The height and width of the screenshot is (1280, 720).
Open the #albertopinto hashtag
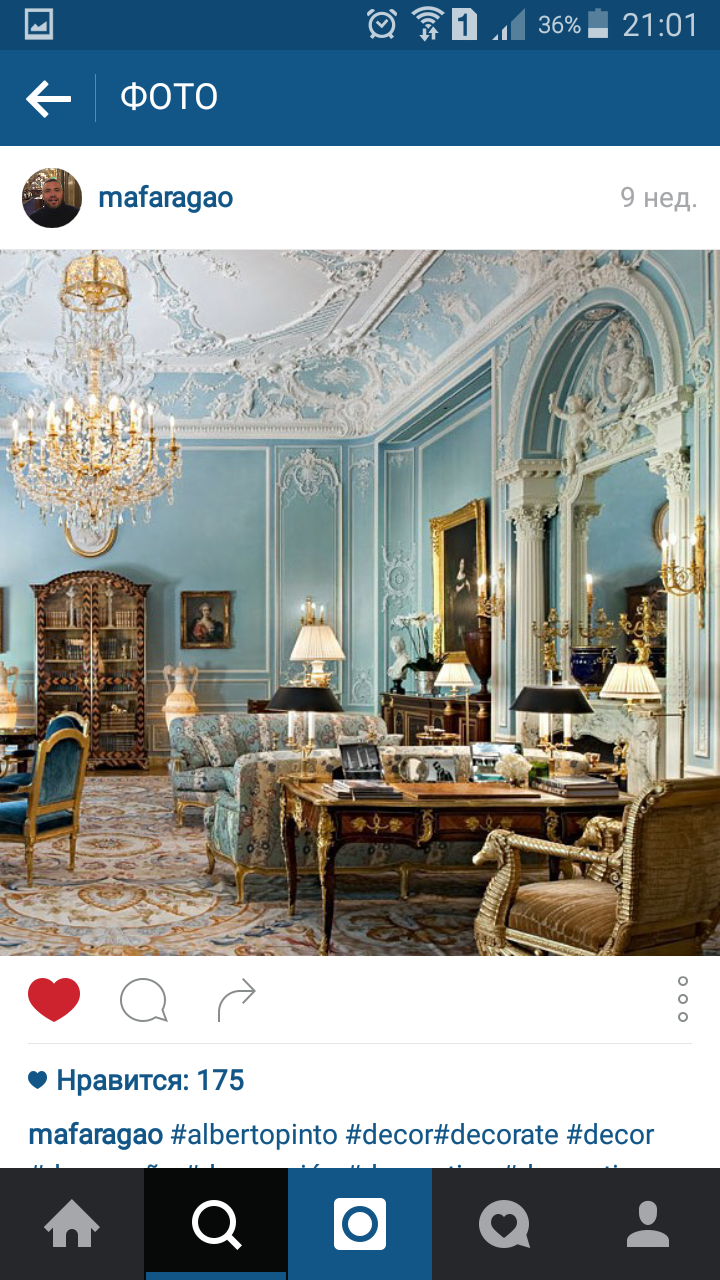click(x=254, y=1135)
